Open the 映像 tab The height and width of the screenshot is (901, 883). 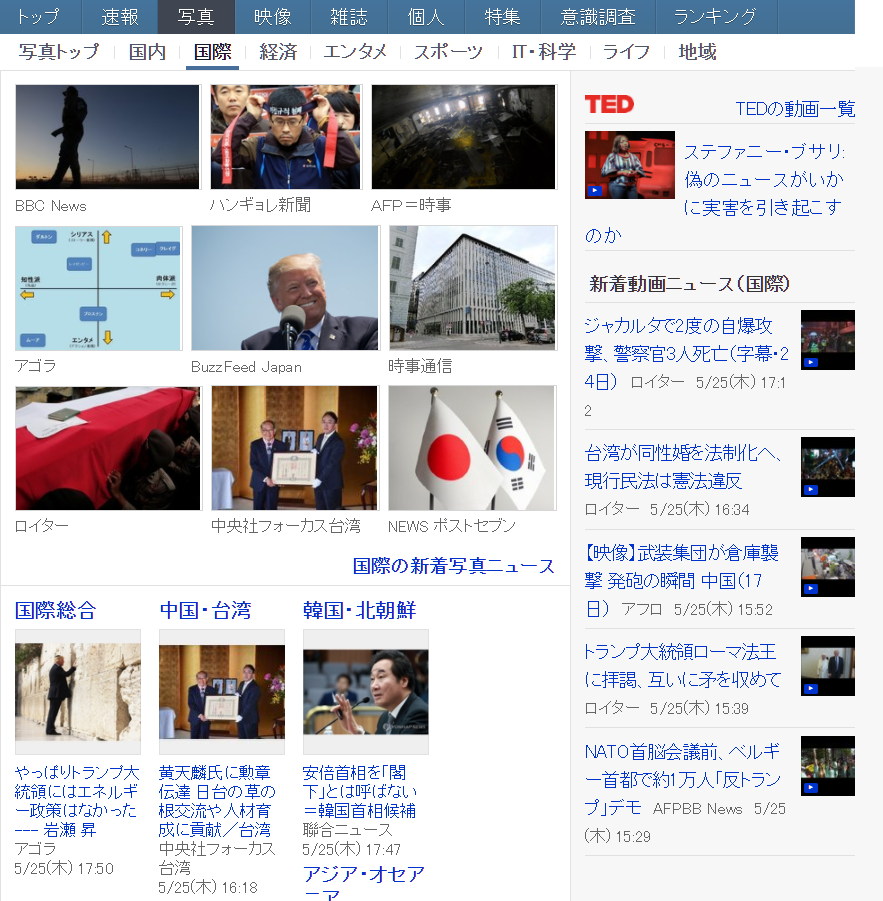tap(272, 17)
